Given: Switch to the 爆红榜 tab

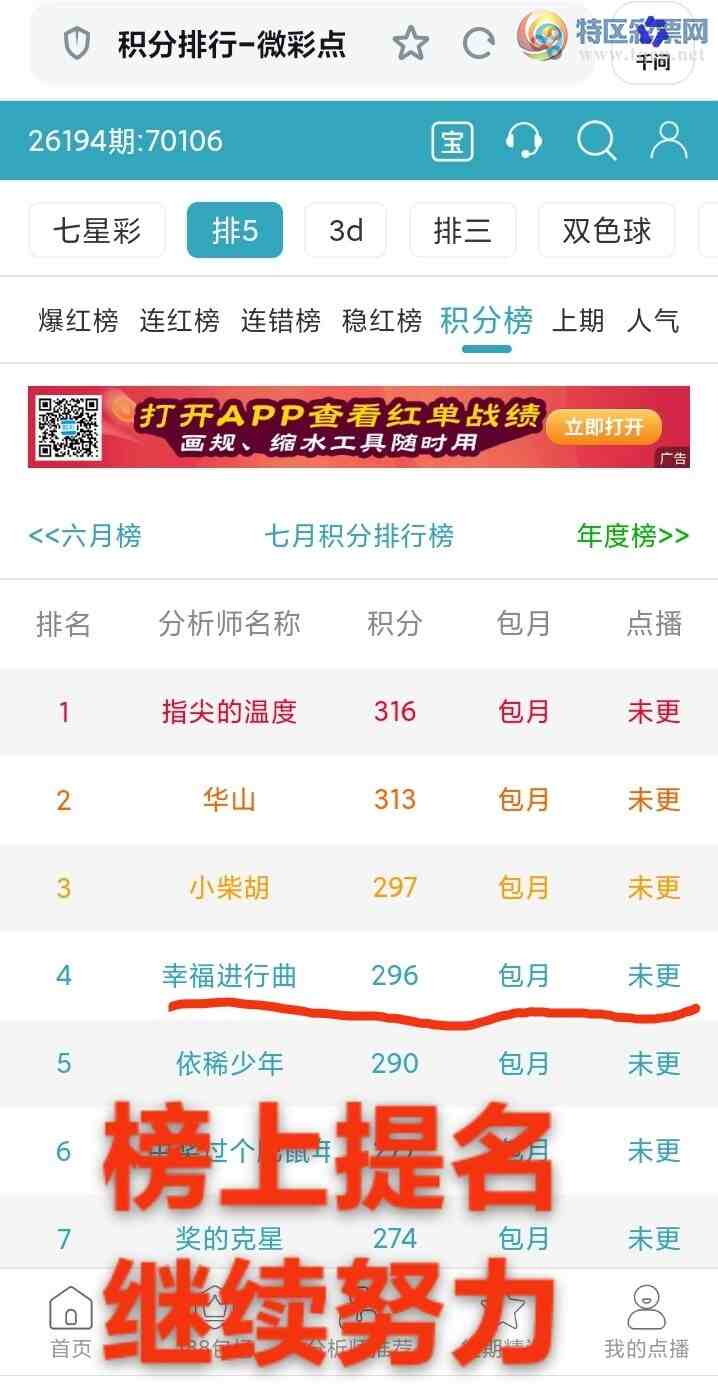Looking at the screenshot, I should (78, 320).
